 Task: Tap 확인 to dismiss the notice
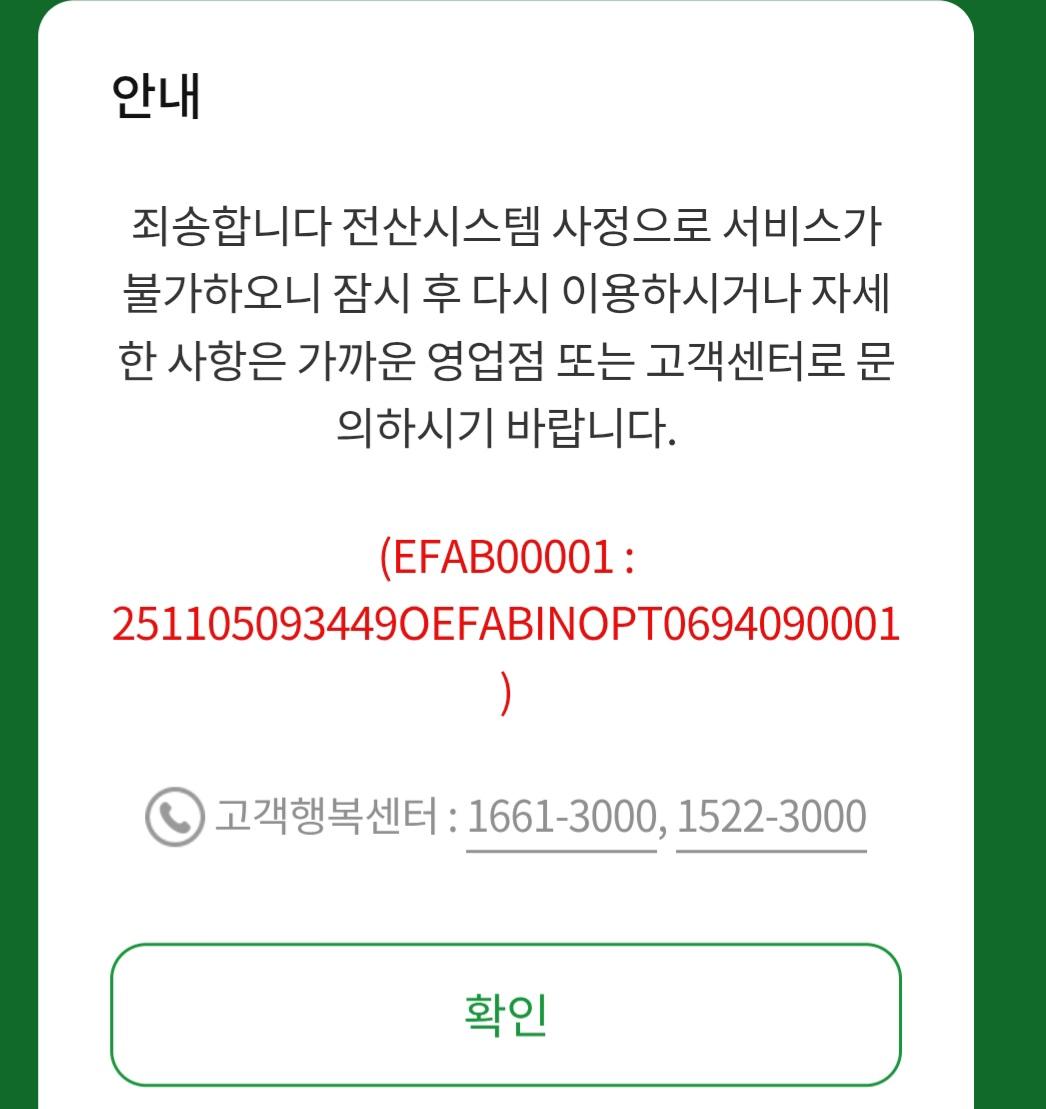tap(505, 1014)
